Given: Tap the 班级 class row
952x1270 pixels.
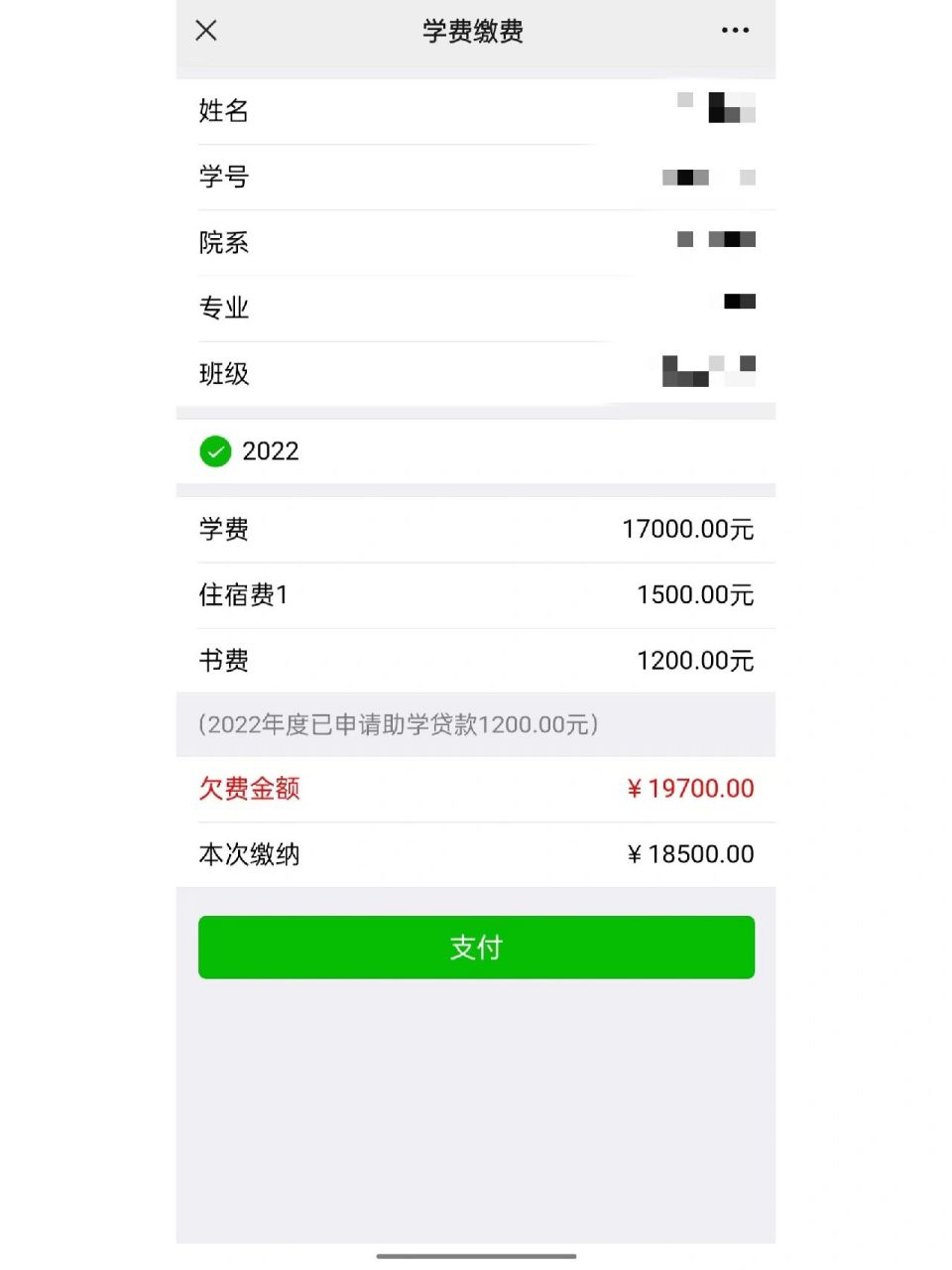Looking at the screenshot, I should click(x=223, y=374).
